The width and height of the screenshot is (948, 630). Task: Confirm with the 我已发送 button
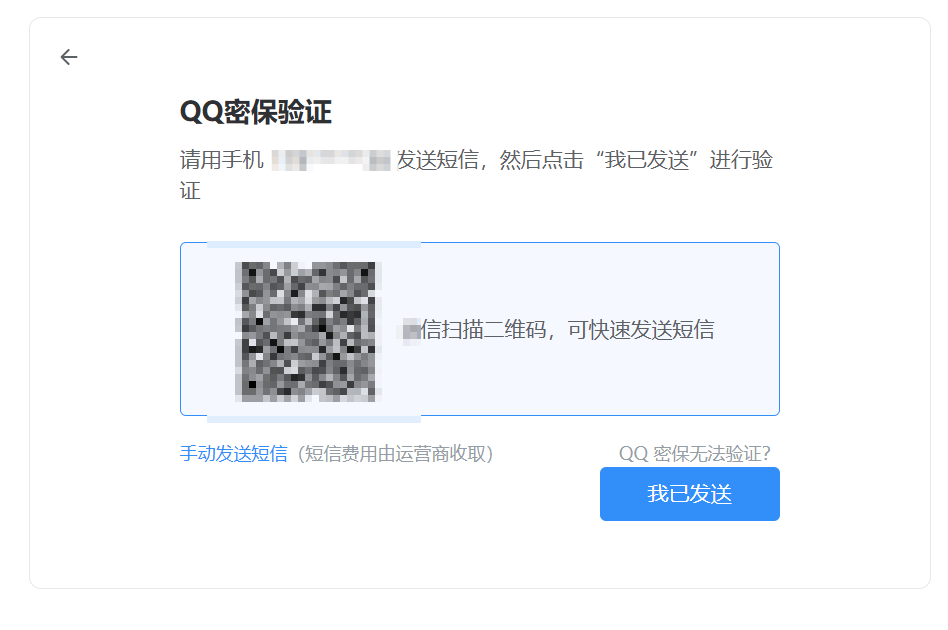point(689,494)
